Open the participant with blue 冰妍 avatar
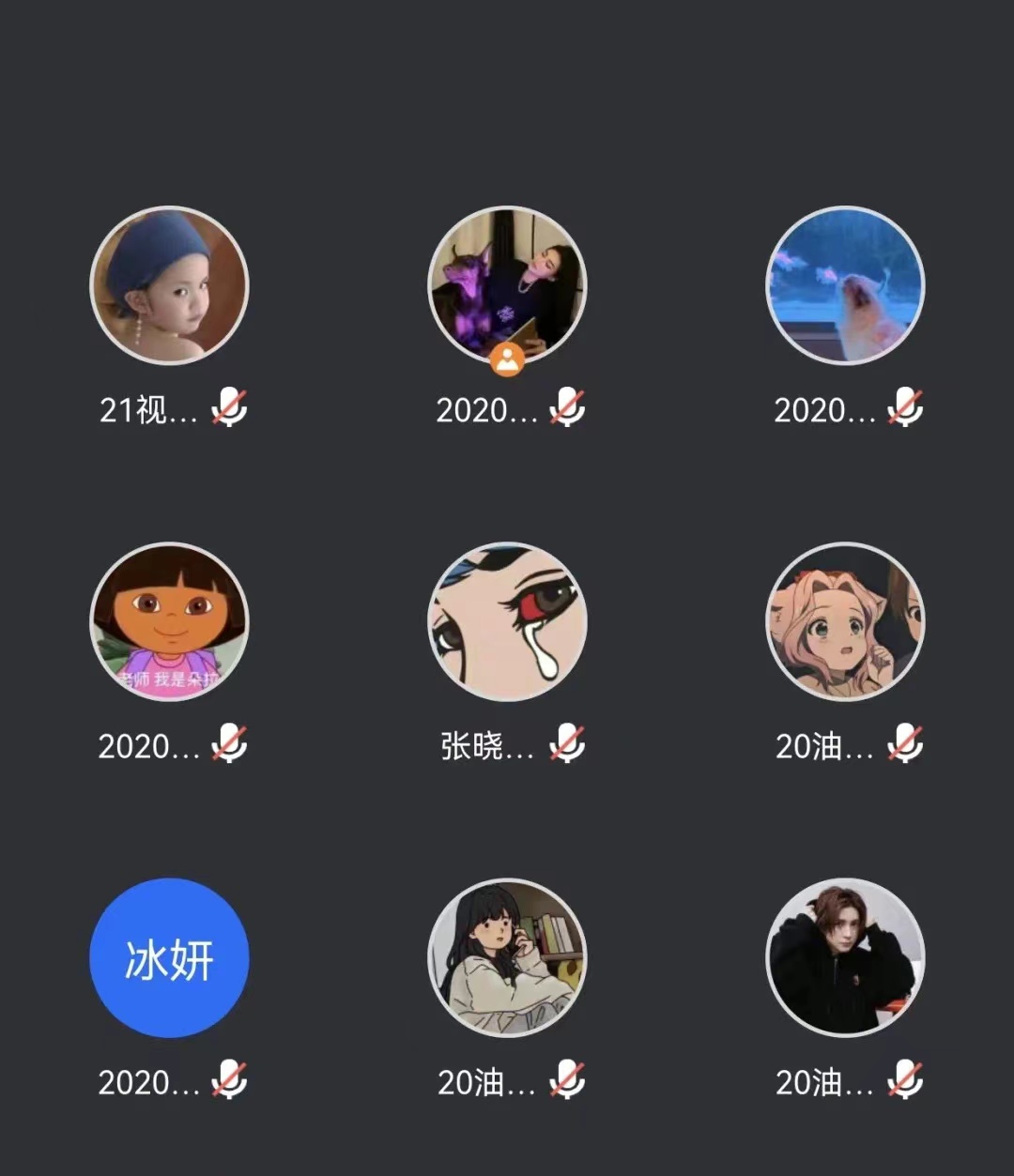Image resolution: width=1014 pixels, height=1176 pixels. [x=169, y=957]
